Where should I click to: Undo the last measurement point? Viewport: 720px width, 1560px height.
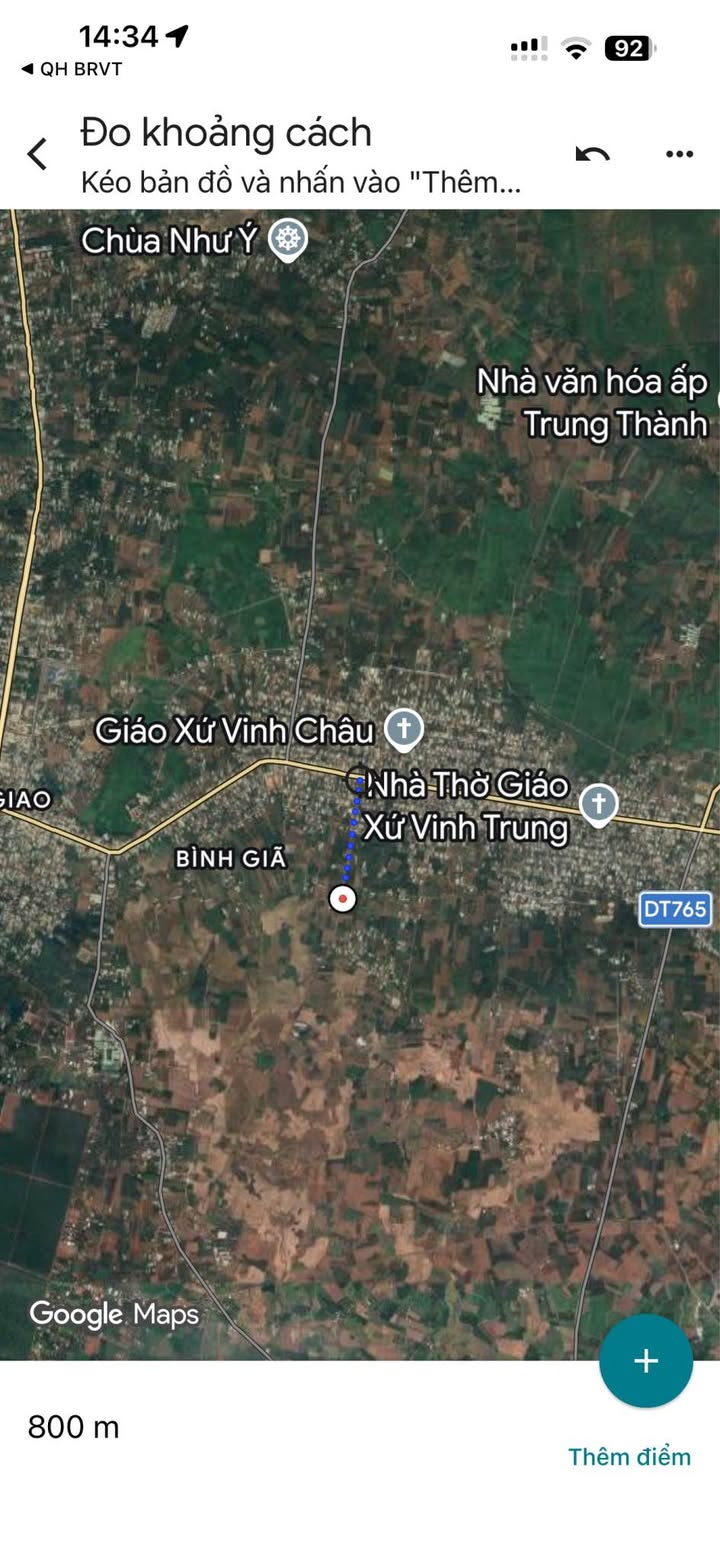[x=592, y=154]
